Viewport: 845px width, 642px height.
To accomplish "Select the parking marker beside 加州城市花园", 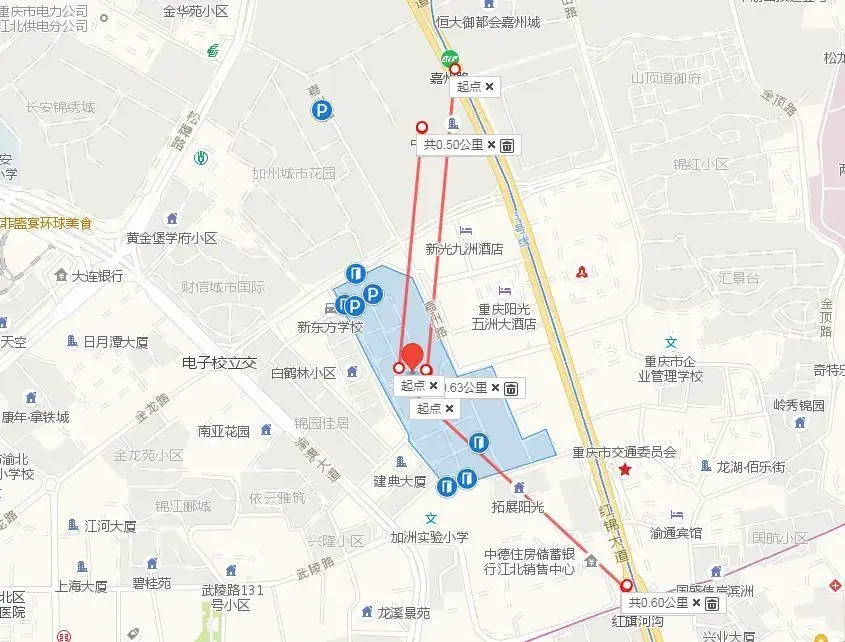I will pos(321,111).
